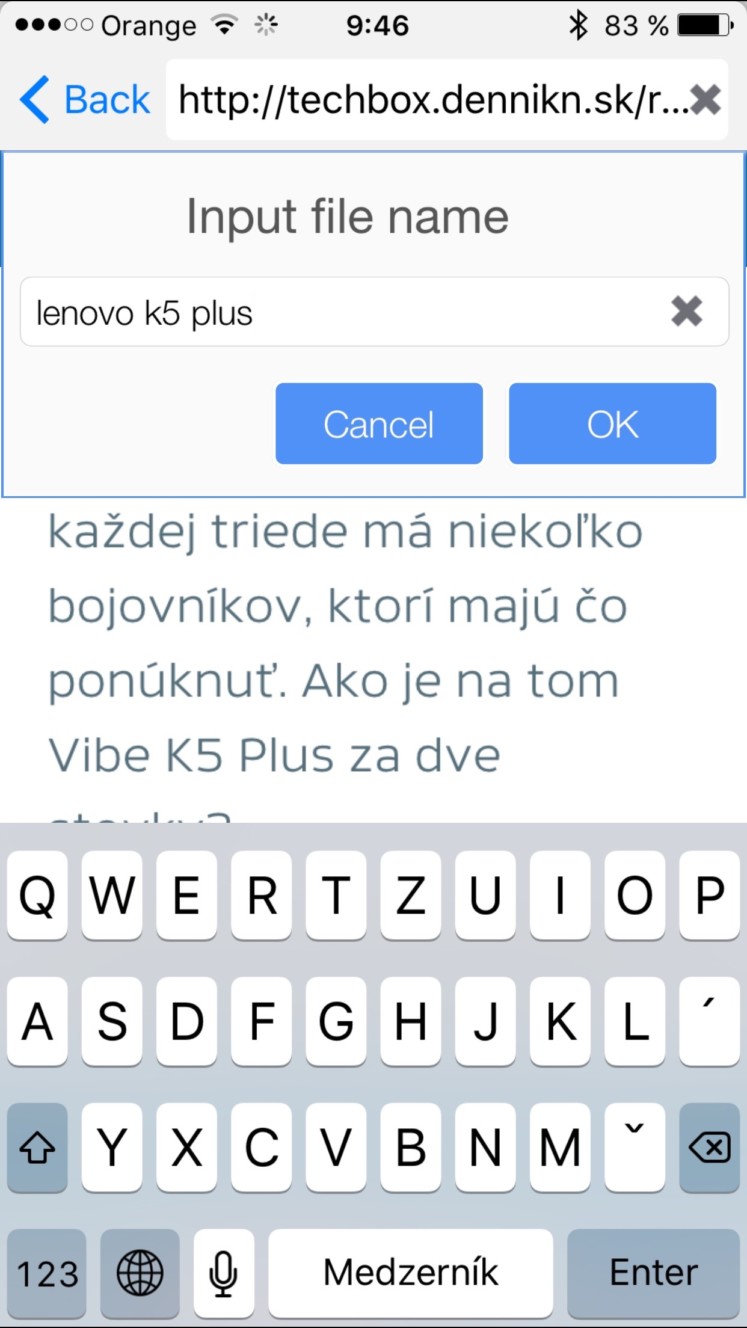Toggle the shift key

pyautogui.click(x=37, y=1148)
